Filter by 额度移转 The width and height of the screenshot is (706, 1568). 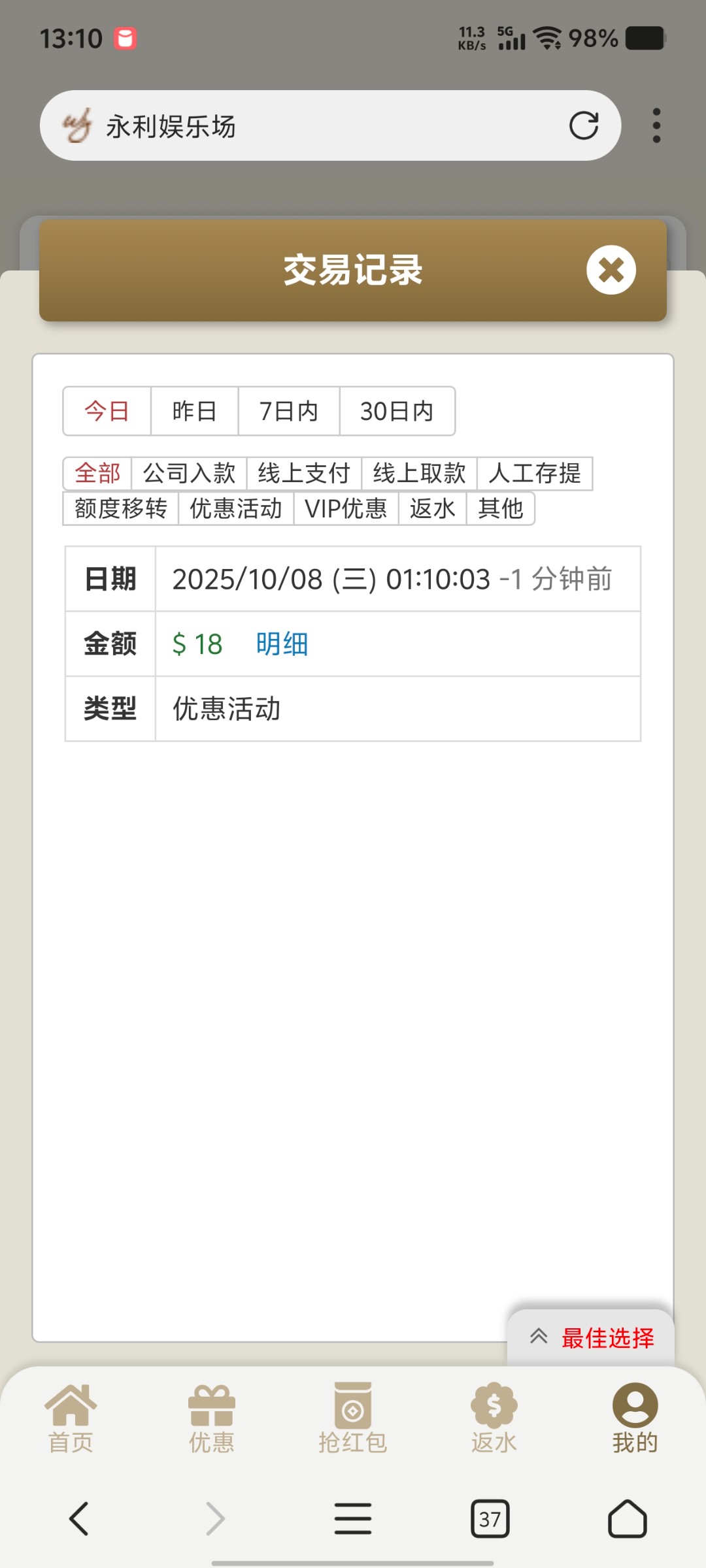121,508
